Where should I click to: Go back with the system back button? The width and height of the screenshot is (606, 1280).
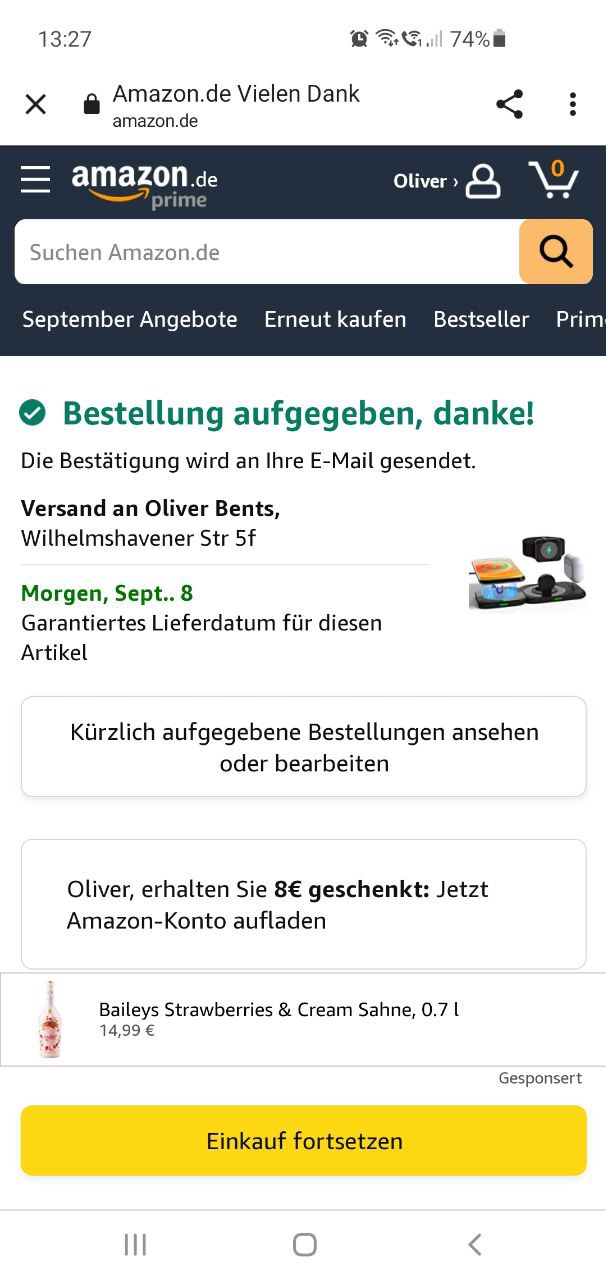pyautogui.click(x=474, y=1244)
